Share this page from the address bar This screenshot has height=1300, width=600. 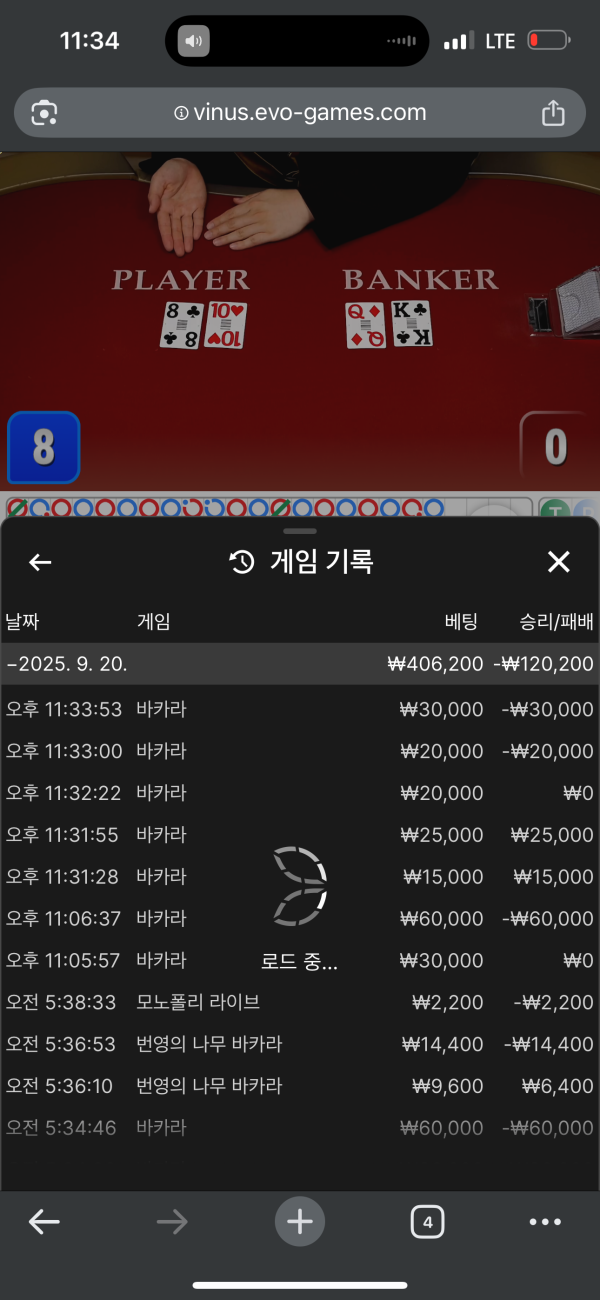[553, 113]
